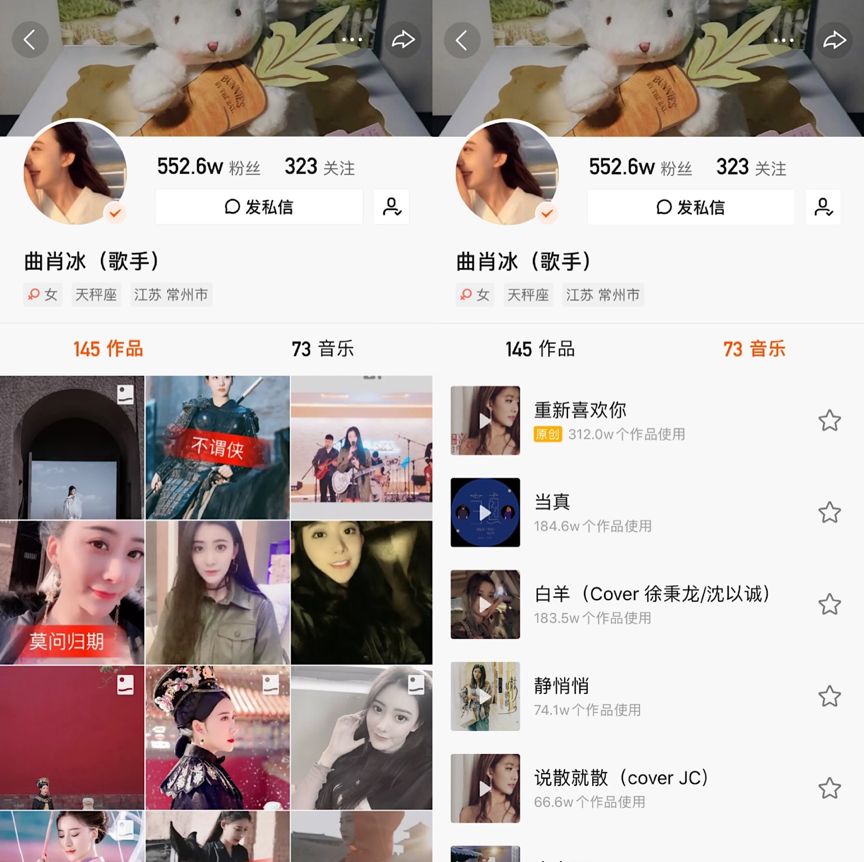This screenshot has width=864, height=862.
Task: Switch to the unselected grey 73 音乐 tab
Action: tap(322, 349)
